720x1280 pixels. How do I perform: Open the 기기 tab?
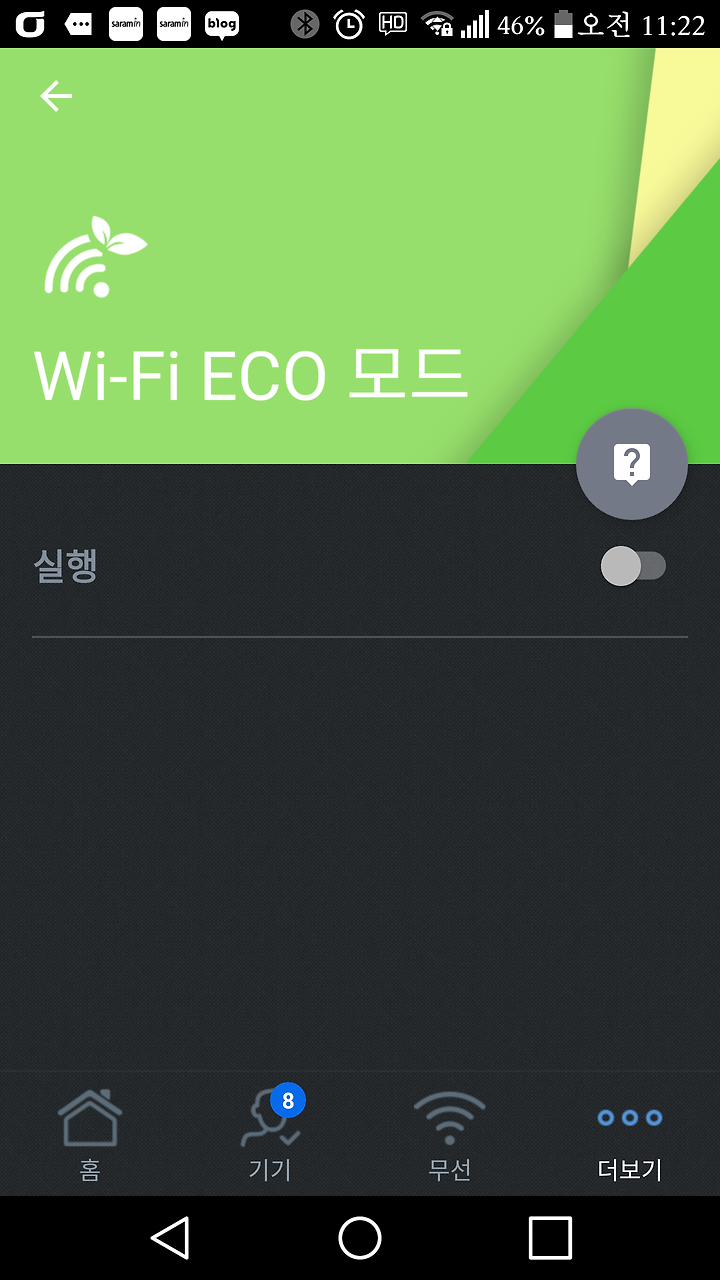click(x=270, y=1134)
